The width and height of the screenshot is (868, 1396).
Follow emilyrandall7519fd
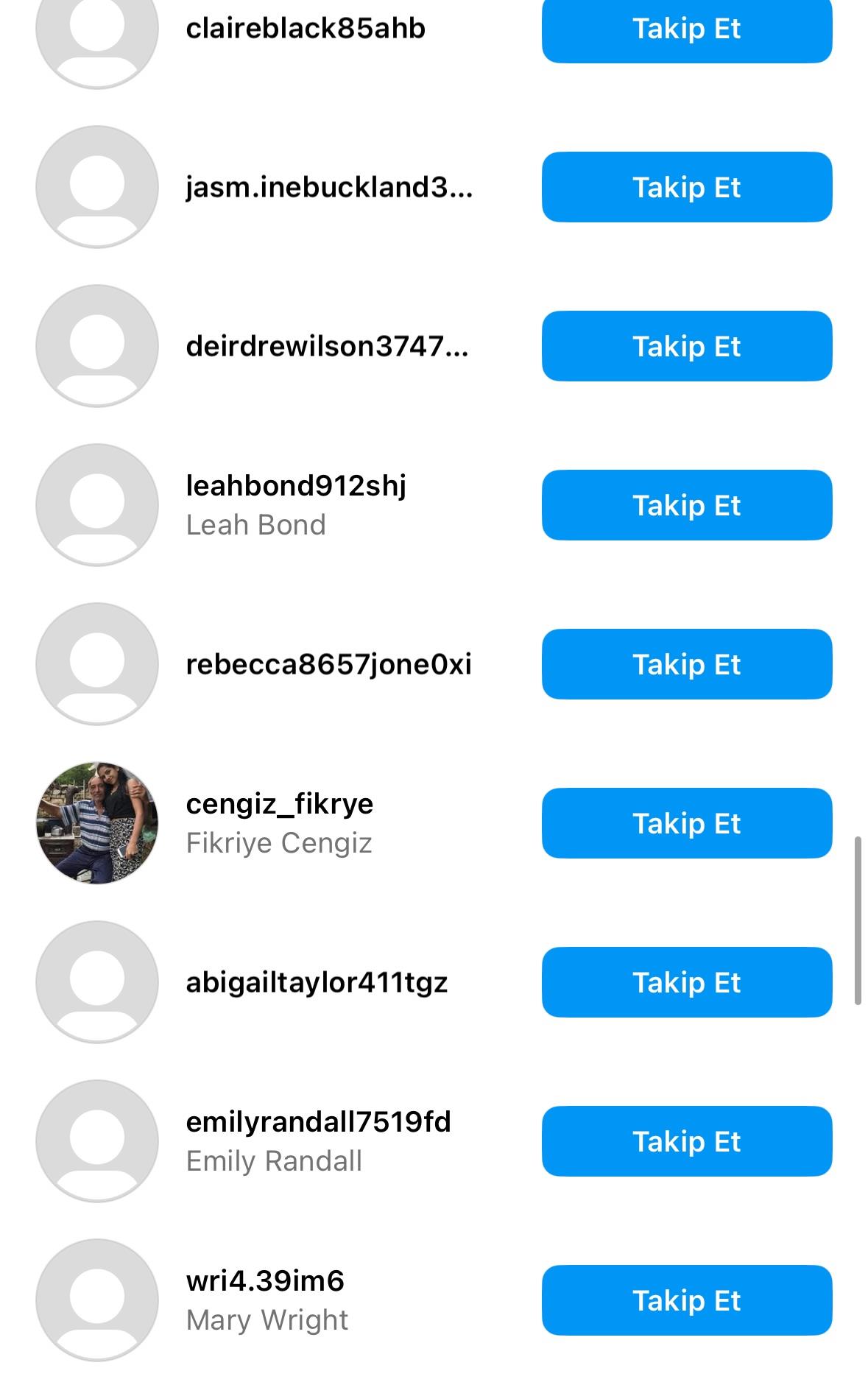tap(686, 1141)
